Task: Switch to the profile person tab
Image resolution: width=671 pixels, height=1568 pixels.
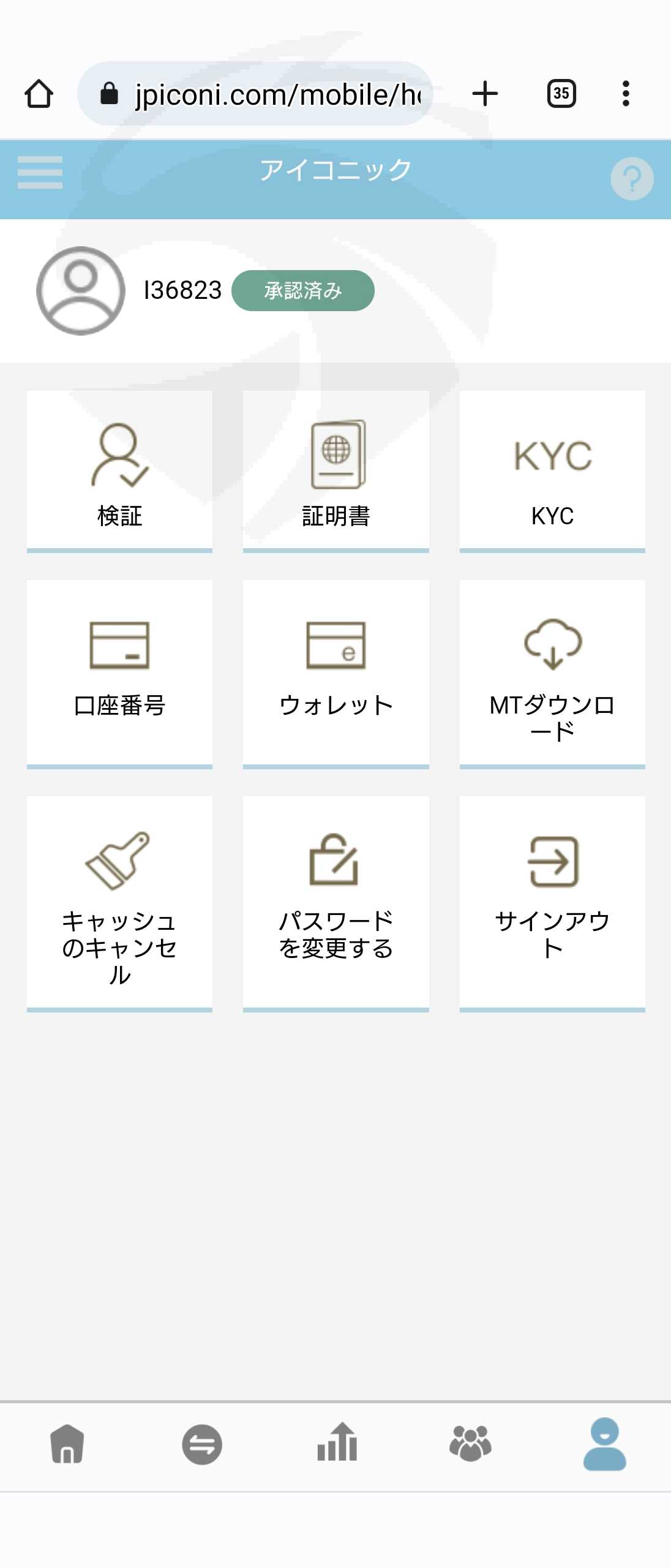Action: (x=604, y=1444)
